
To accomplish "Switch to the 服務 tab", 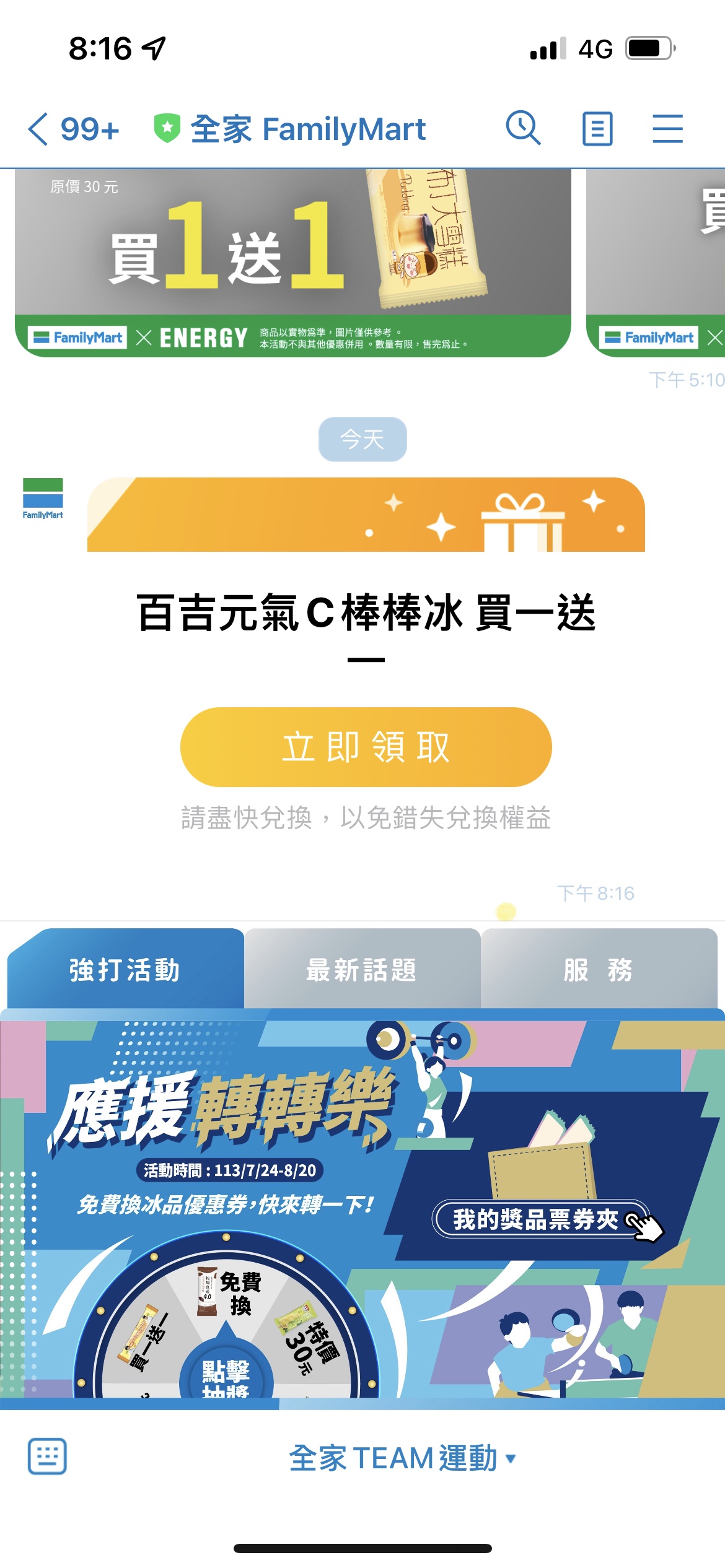I will coord(599,970).
